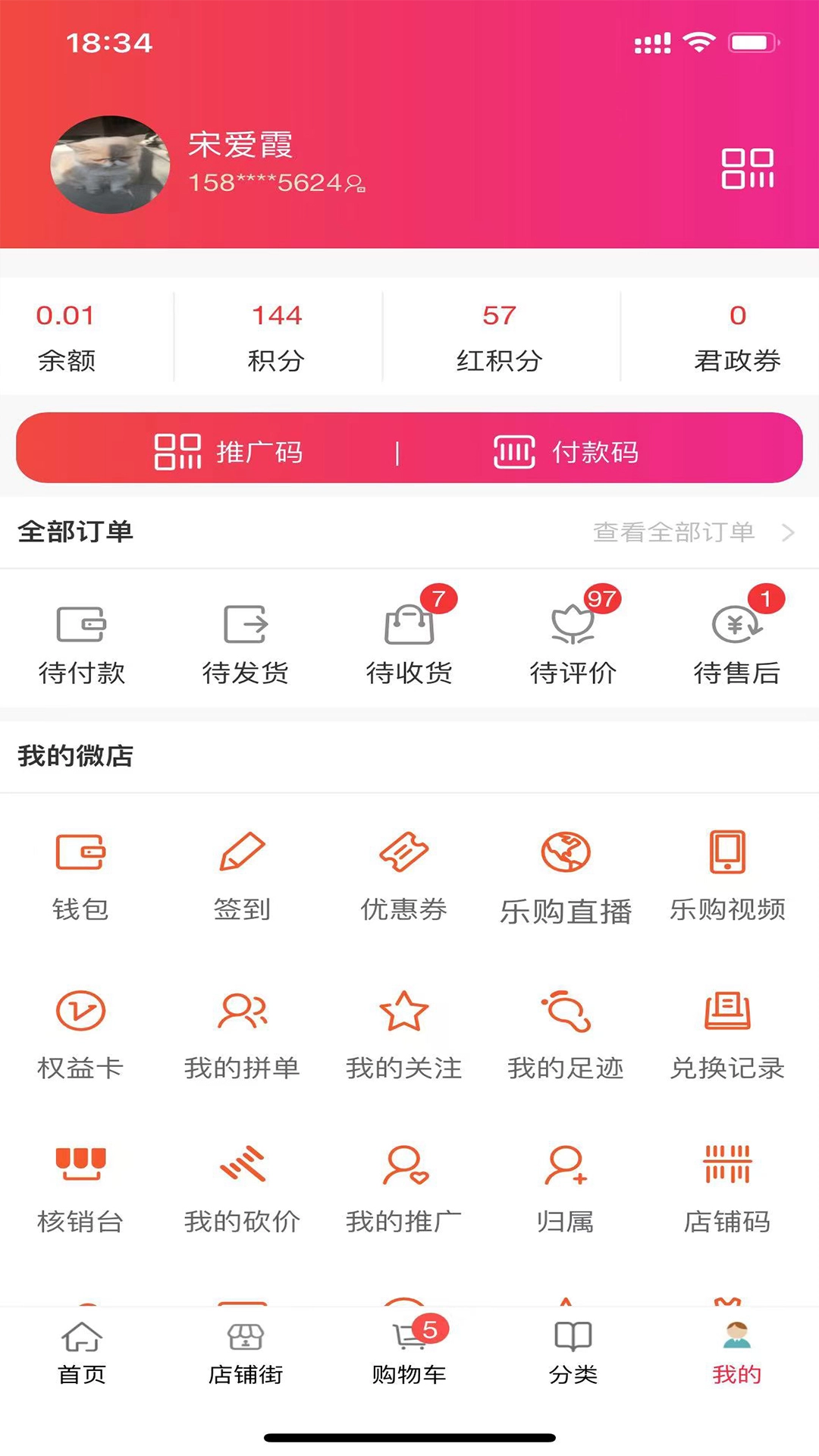
Task: Open the 推广码 promotion code
Action: click(231, 450)
